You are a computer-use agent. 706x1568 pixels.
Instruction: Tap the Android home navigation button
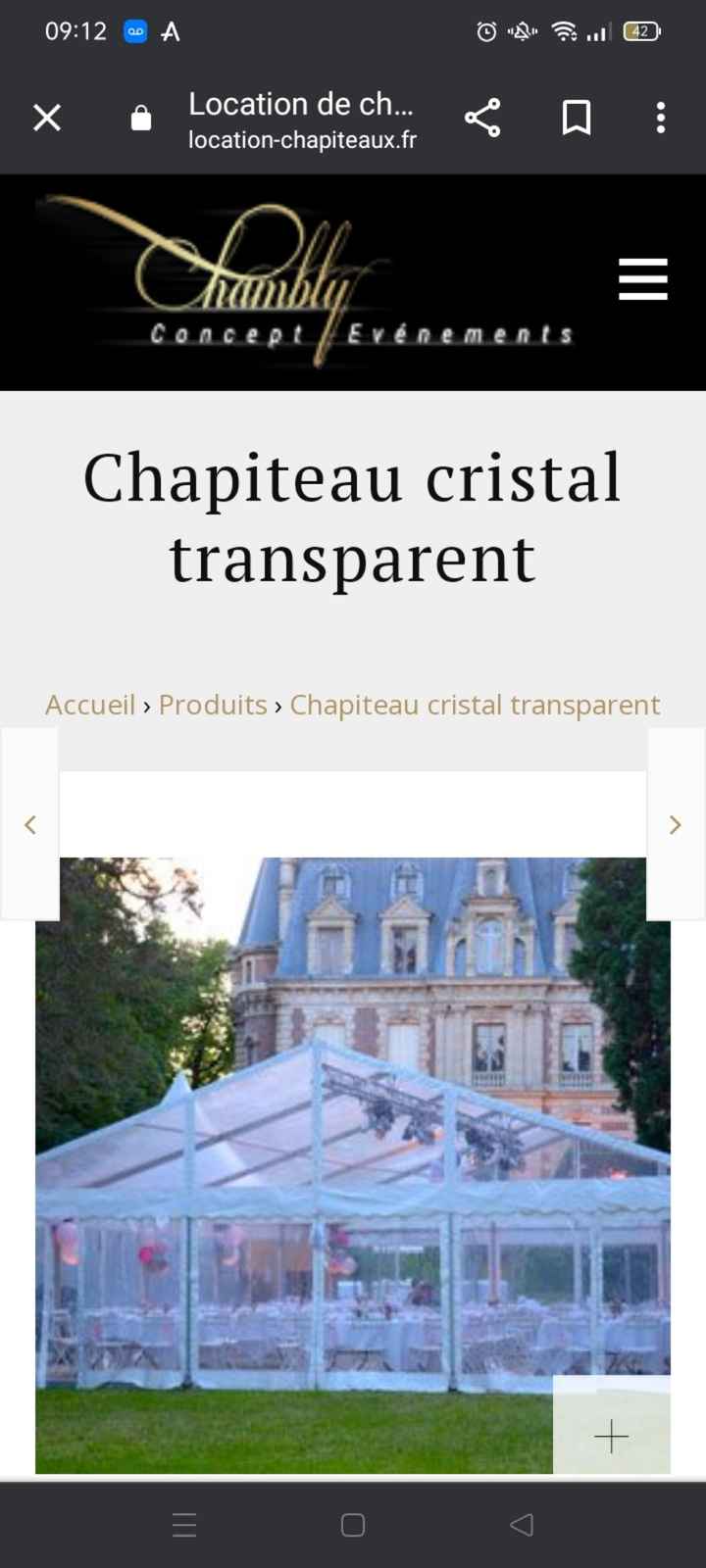coord(351,1524)
